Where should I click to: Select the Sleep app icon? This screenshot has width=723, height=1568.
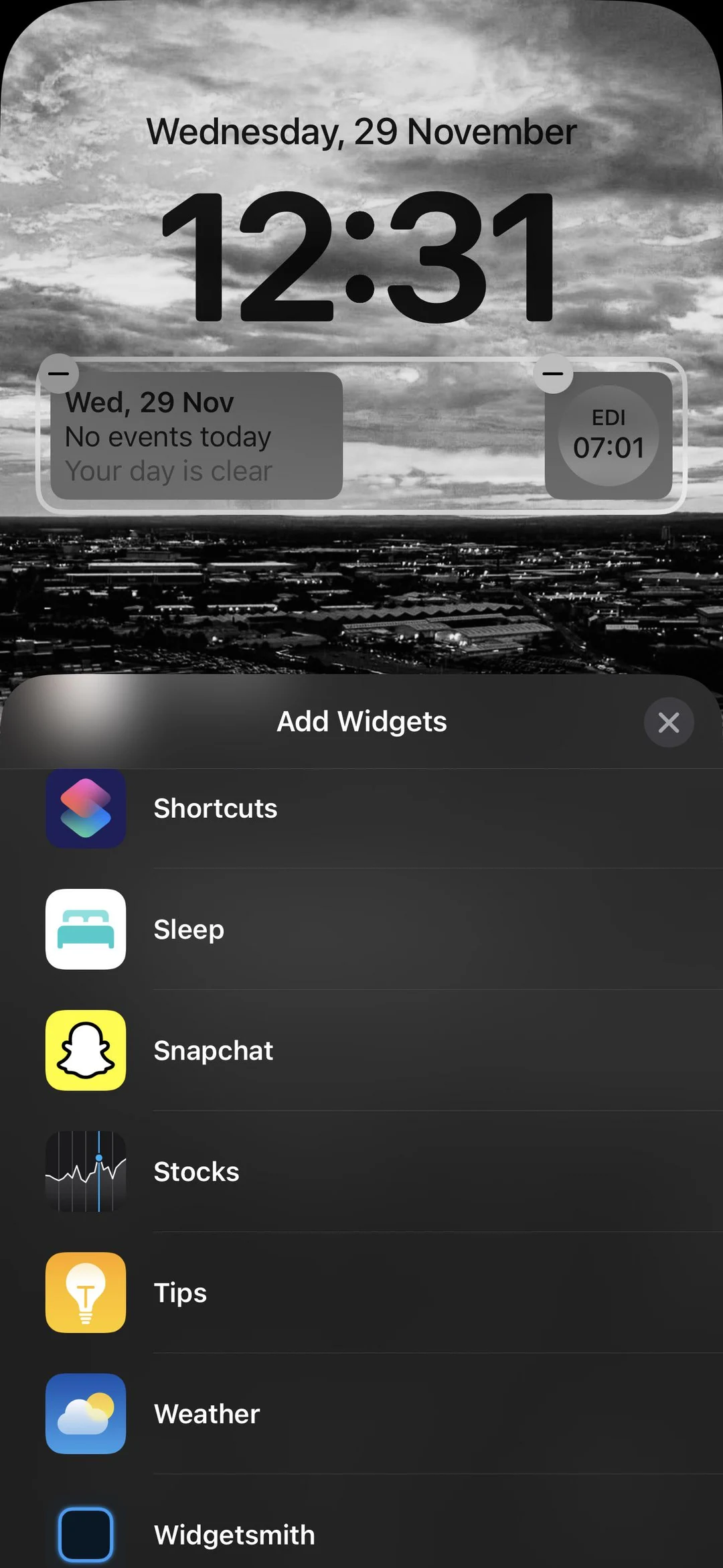[85, 930]
